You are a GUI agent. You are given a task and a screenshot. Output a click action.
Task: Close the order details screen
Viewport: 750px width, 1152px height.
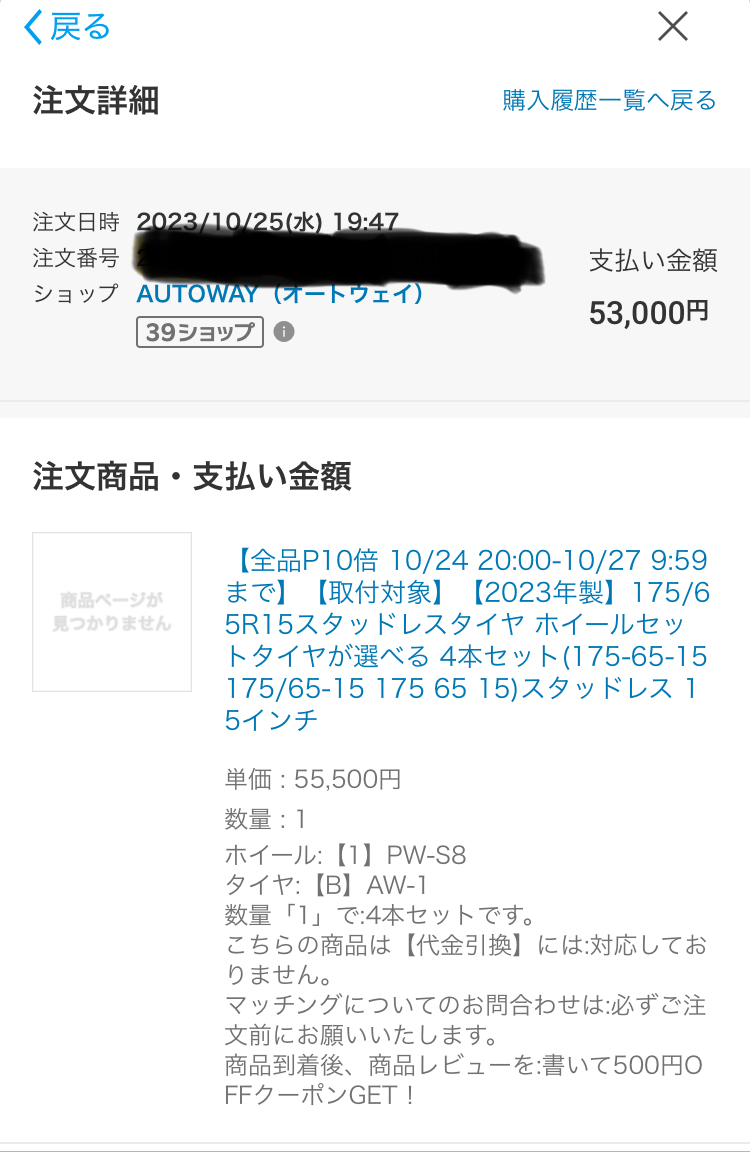(673, 27)
